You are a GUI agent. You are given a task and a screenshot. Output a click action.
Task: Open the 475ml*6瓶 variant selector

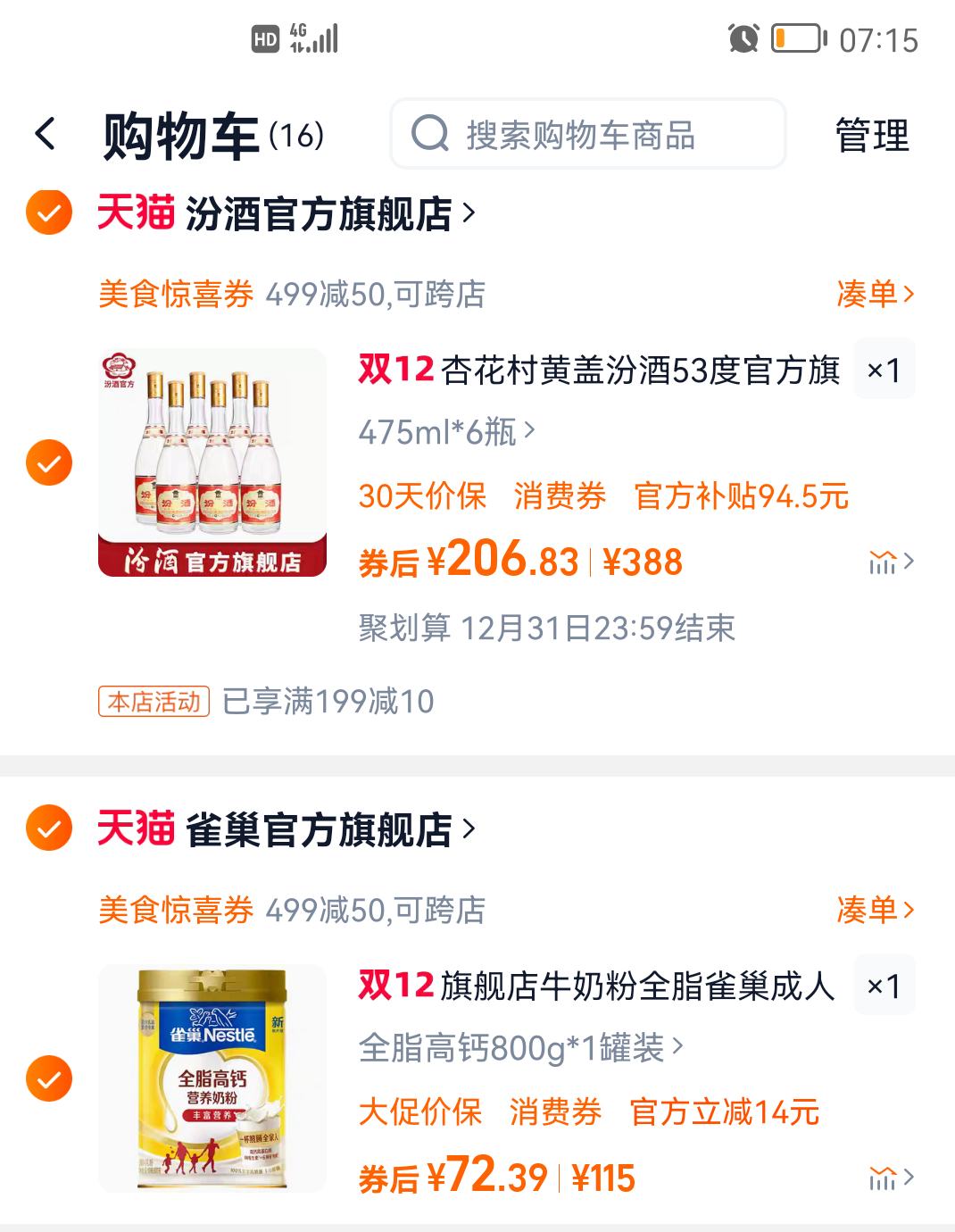(x=444, y=431)
